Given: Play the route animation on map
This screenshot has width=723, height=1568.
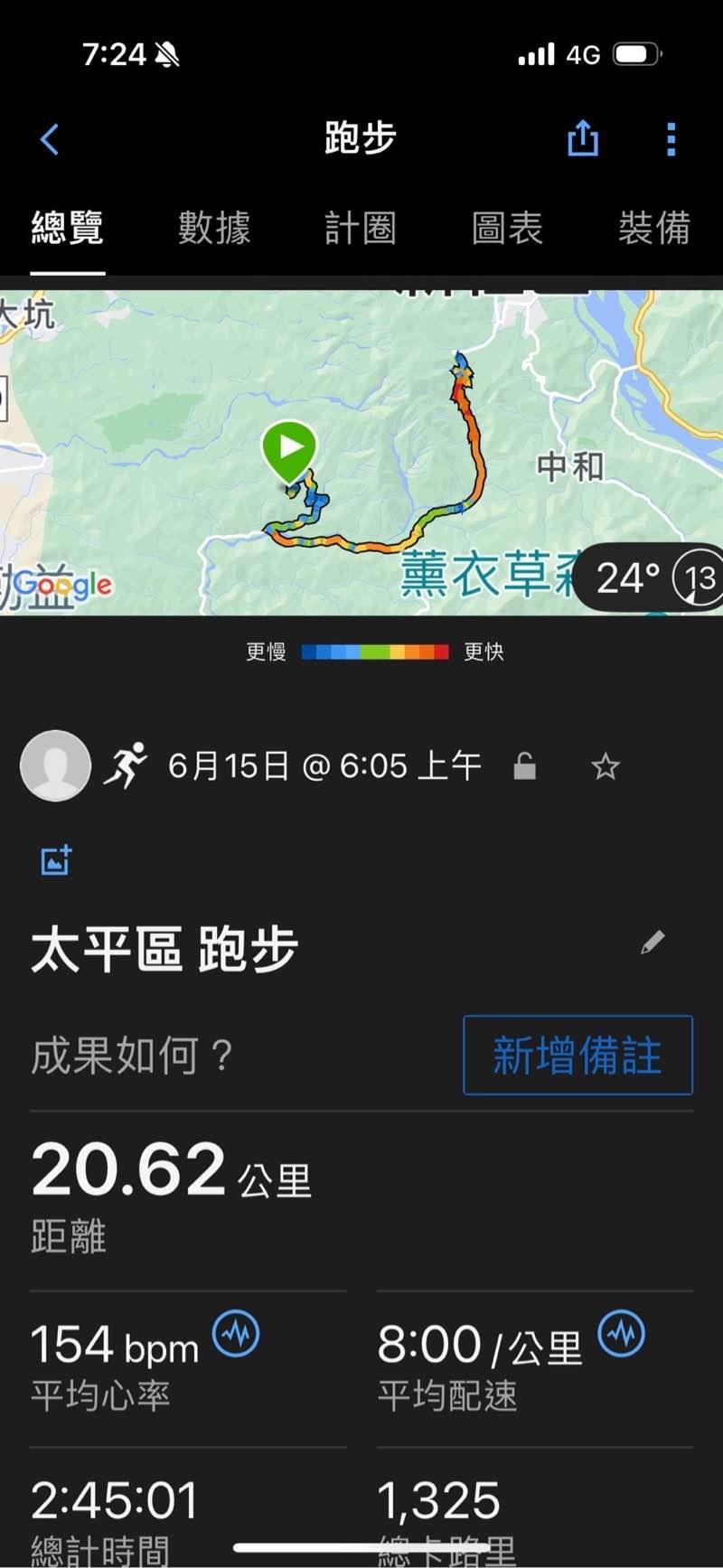Looking at the screenshot, I should pyautogui.click(x=289, y=448).
